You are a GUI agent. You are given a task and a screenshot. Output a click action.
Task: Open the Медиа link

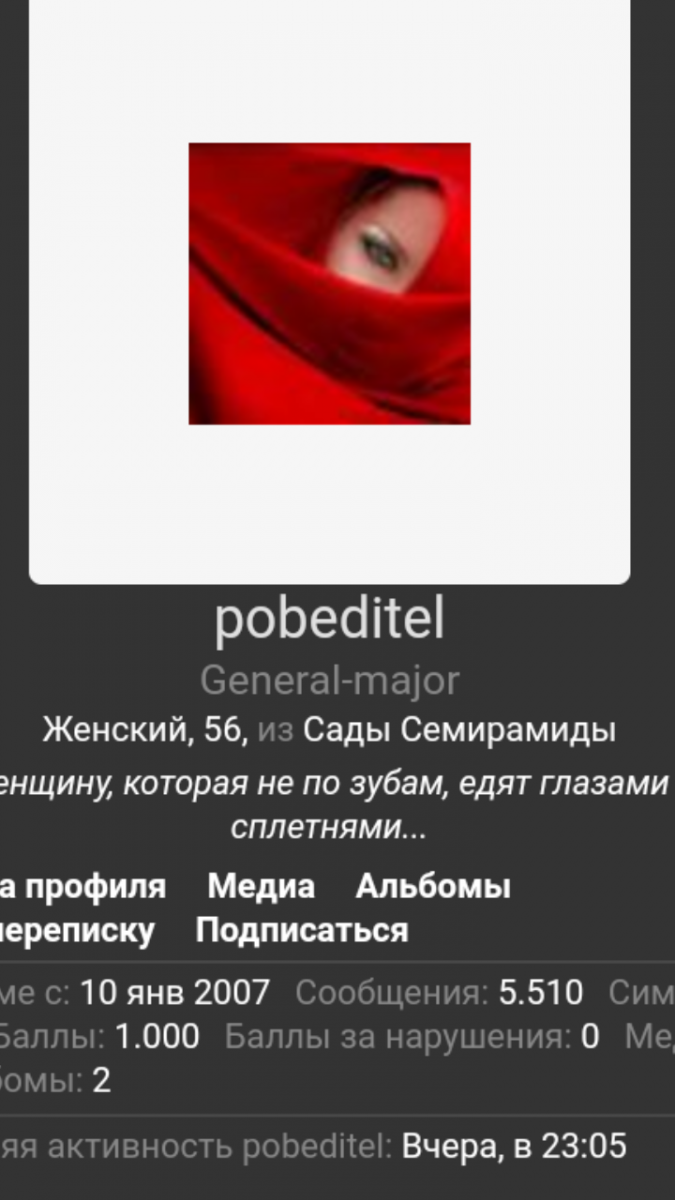pyautogui.click(x=260, y=886)
